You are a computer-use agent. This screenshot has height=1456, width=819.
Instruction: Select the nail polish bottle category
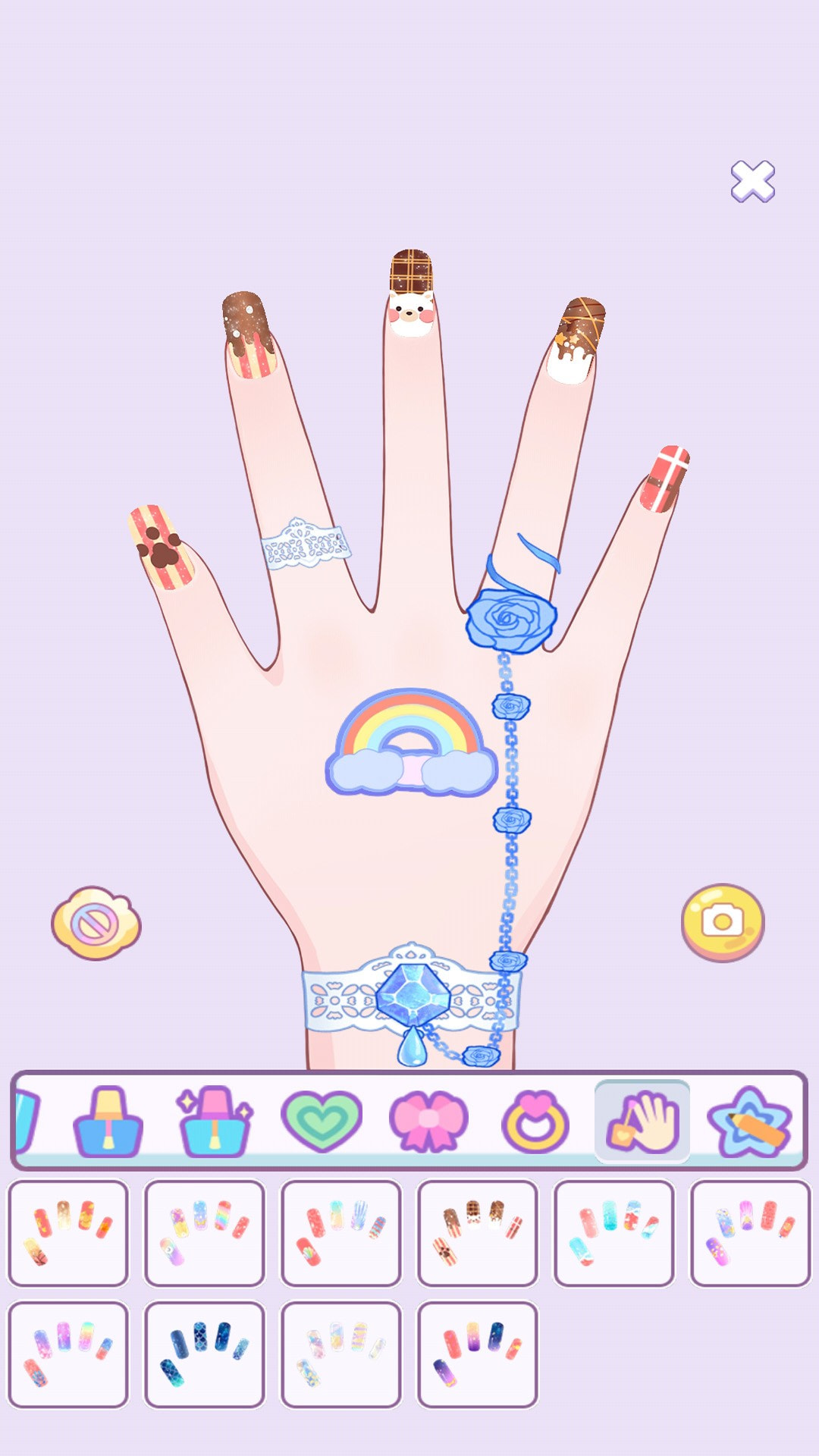tap(108, 1121)
